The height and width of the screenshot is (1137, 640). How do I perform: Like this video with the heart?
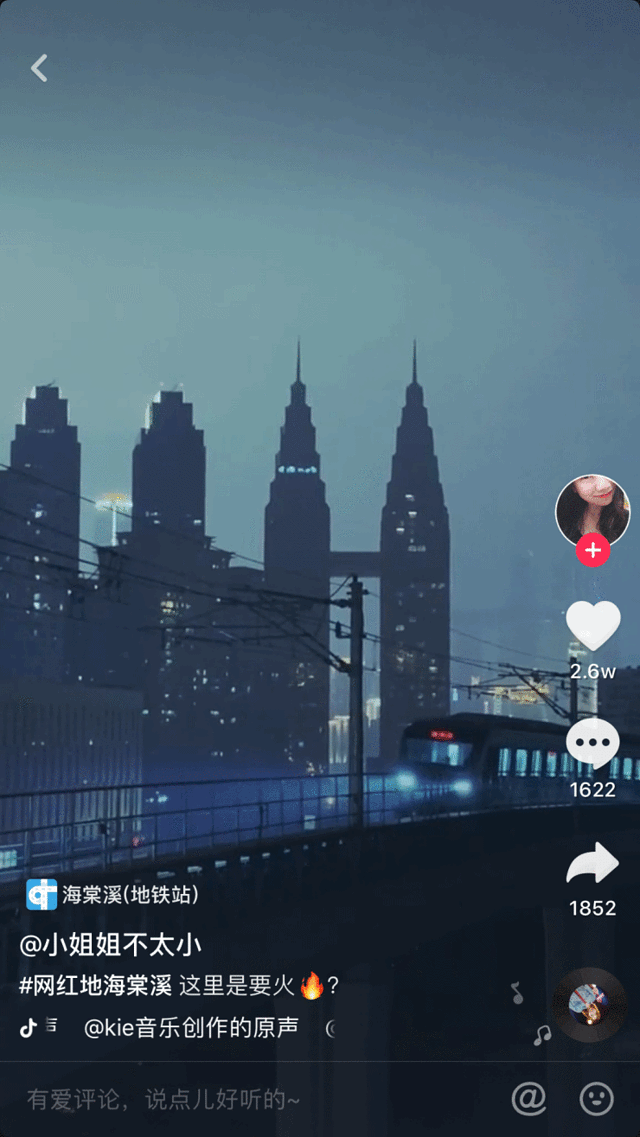pos(593,627)
